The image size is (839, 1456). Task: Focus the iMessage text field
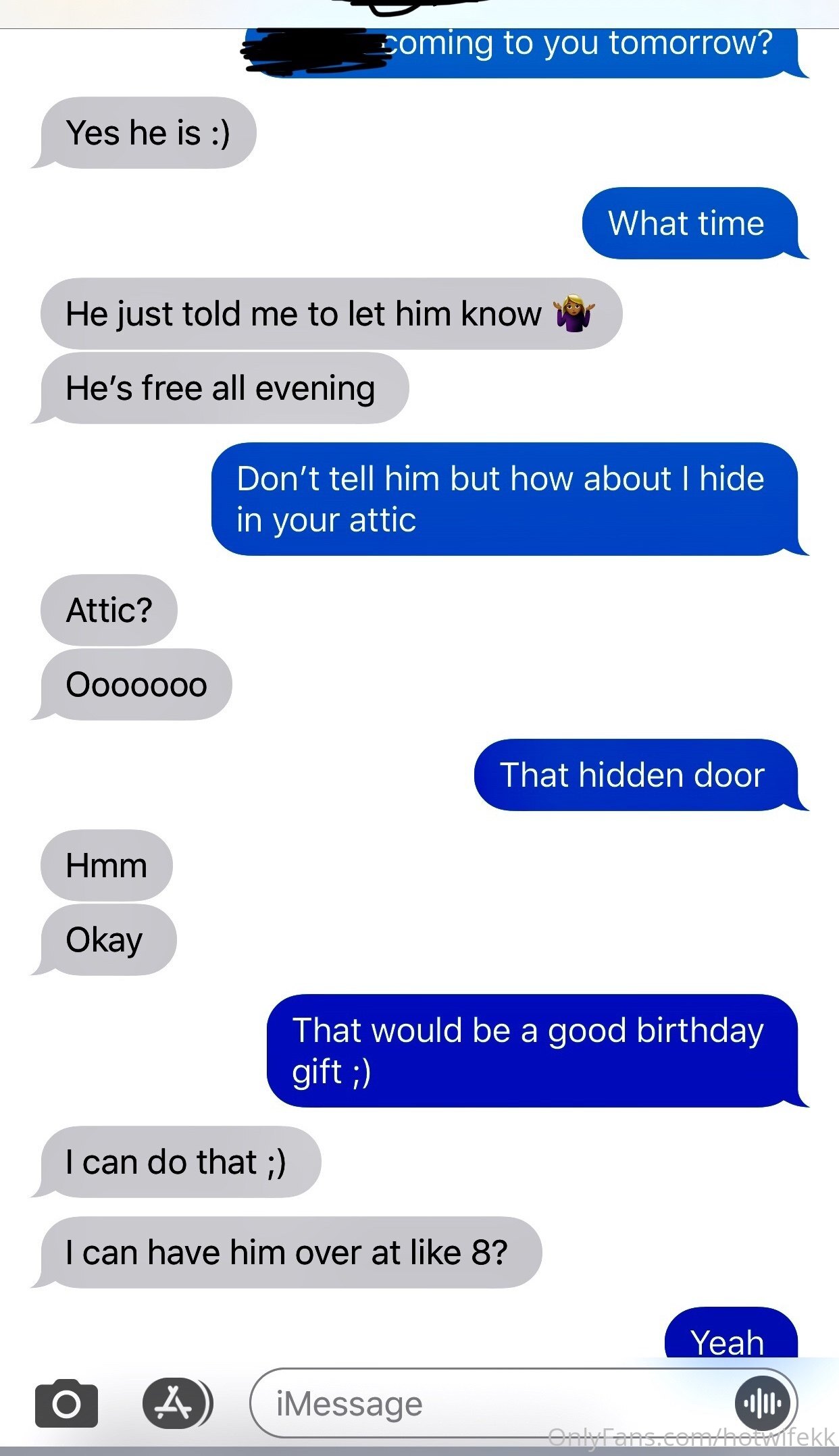pyautogui.click(x=492, y=1403)
